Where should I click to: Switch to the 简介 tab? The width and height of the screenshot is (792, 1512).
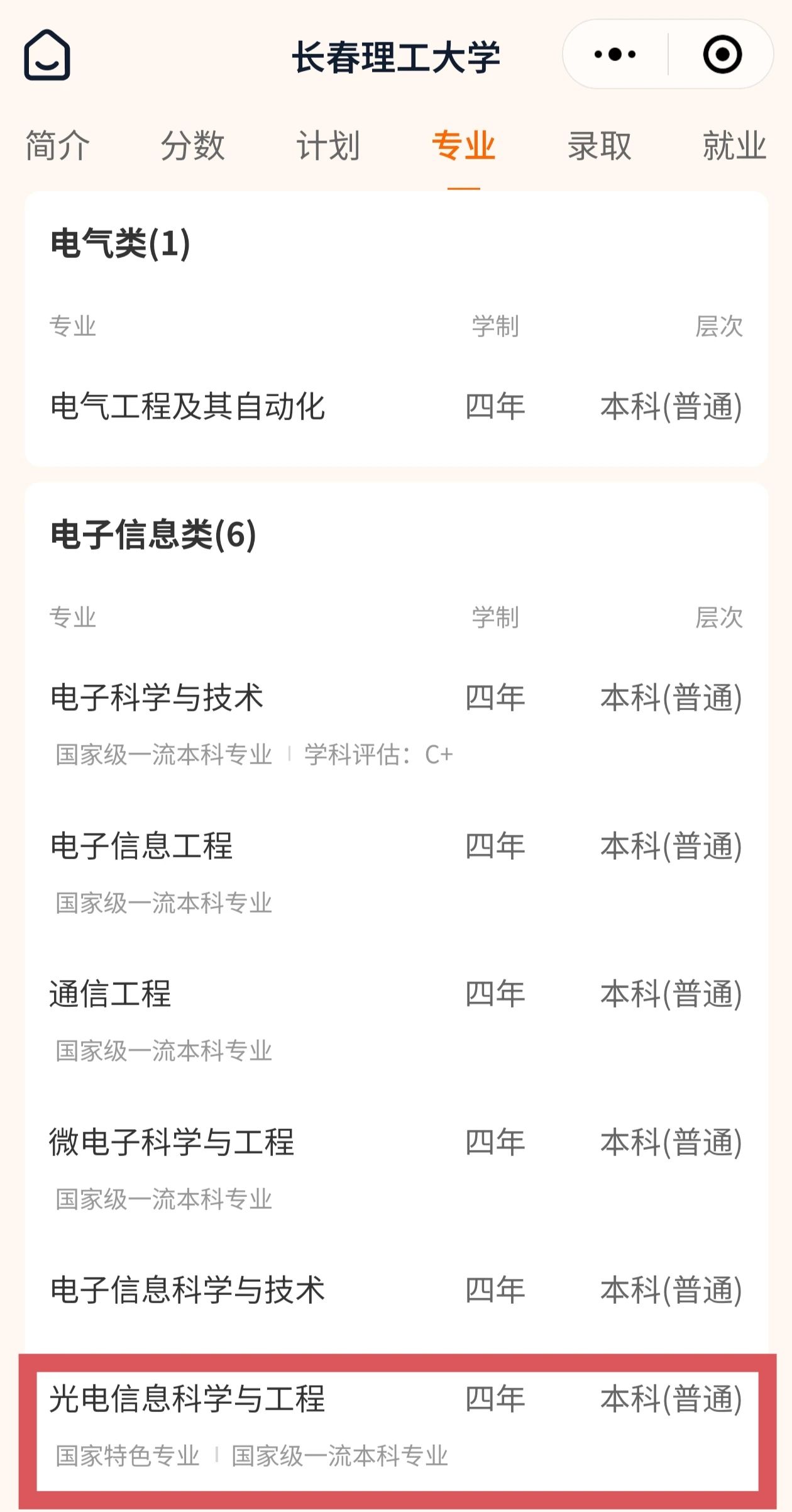[x=58, y=146]
